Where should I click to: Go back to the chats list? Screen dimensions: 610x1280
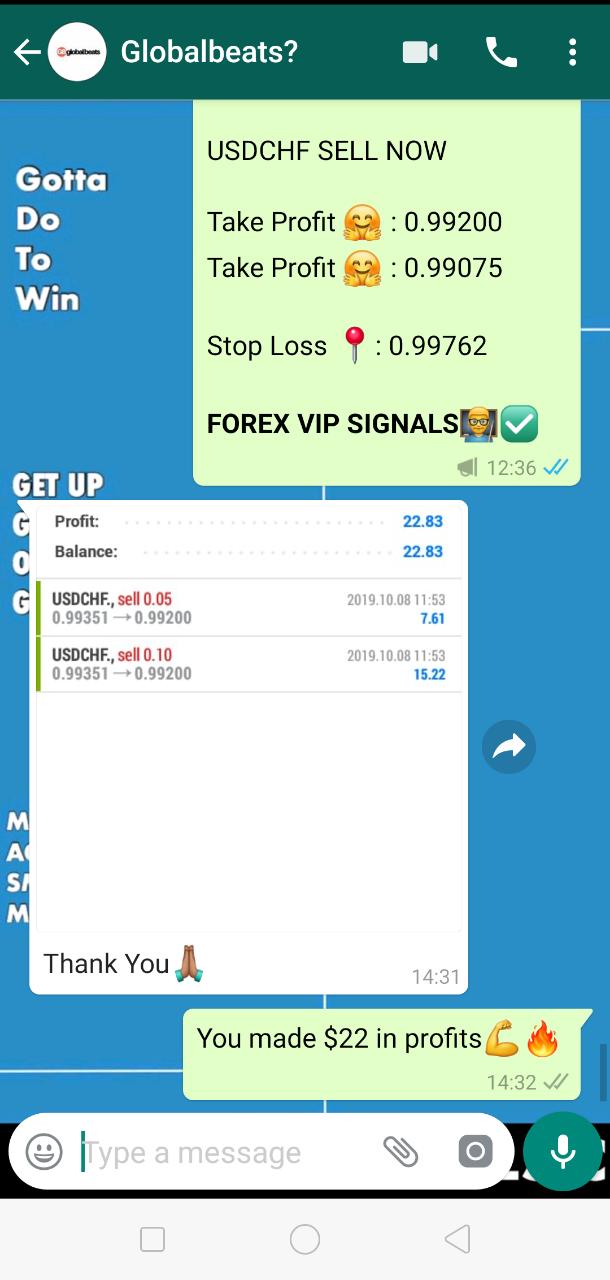click(27, 52)
